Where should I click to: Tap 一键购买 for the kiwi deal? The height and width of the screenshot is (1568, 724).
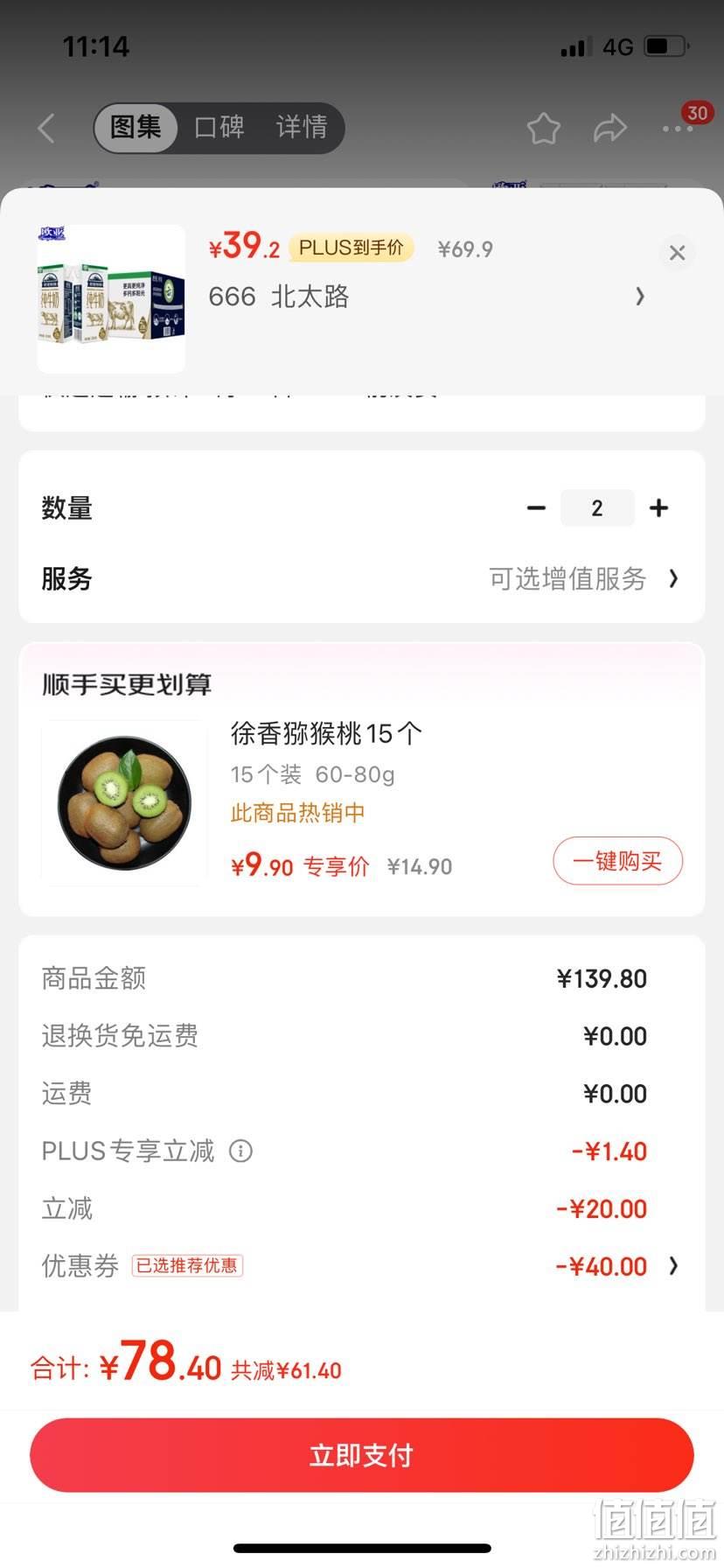coord(617,861)
